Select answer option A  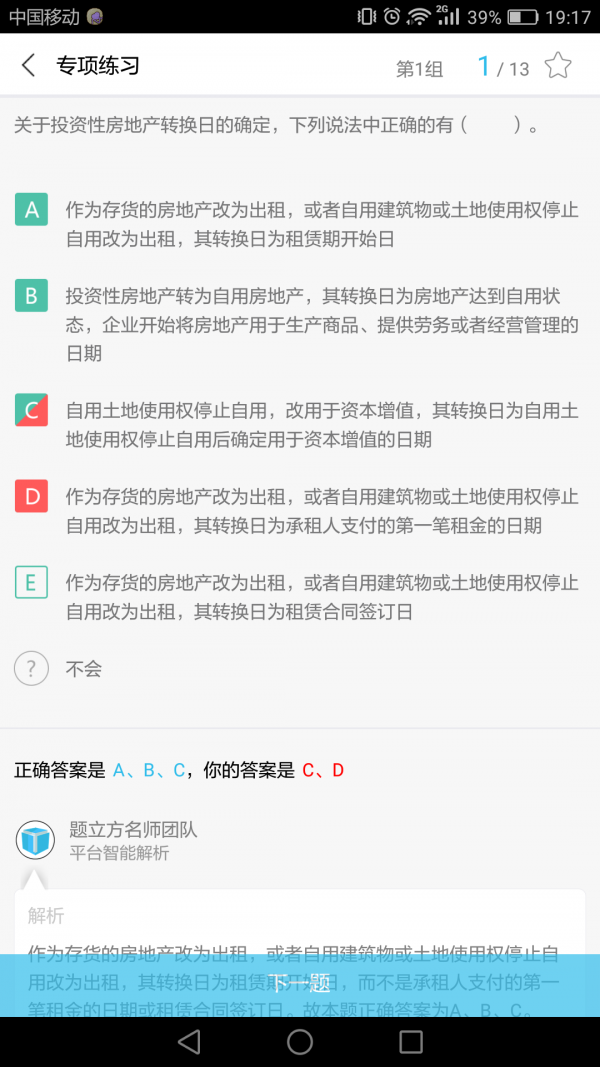[32, 210]
